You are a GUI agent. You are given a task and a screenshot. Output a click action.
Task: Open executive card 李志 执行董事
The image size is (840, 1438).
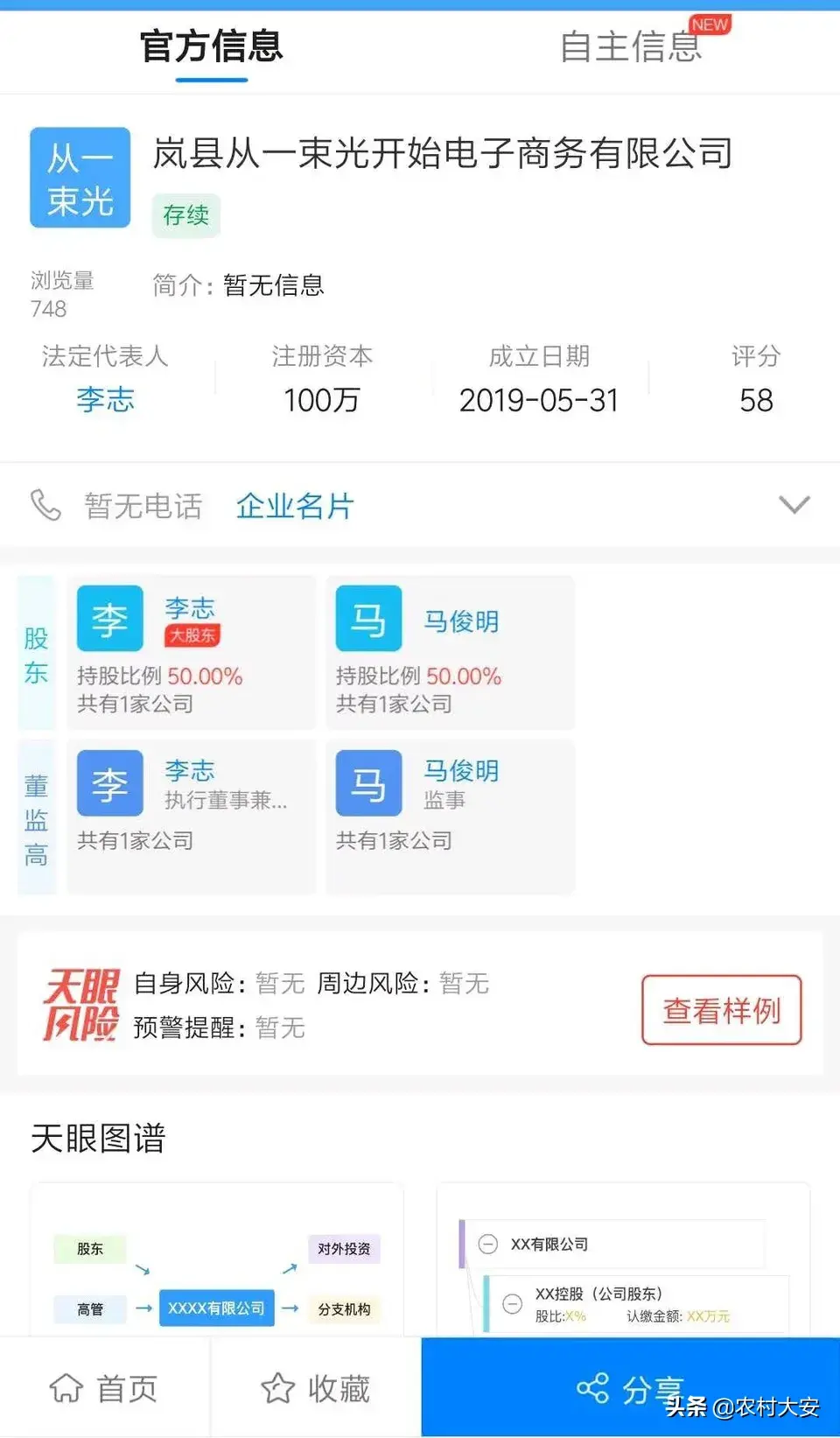click(x=191, y=816)
